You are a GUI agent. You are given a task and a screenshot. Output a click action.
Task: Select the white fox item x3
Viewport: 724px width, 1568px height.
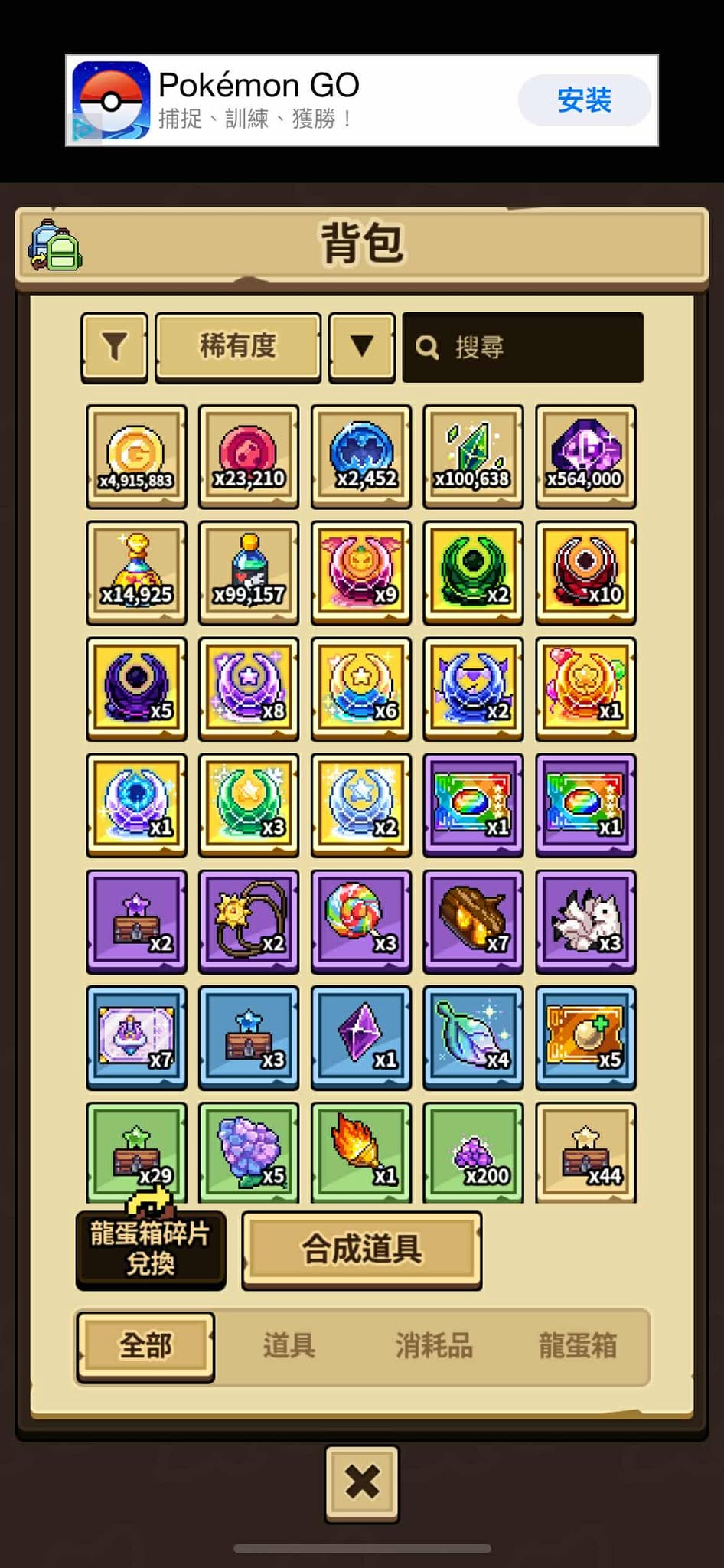point(585,921)
